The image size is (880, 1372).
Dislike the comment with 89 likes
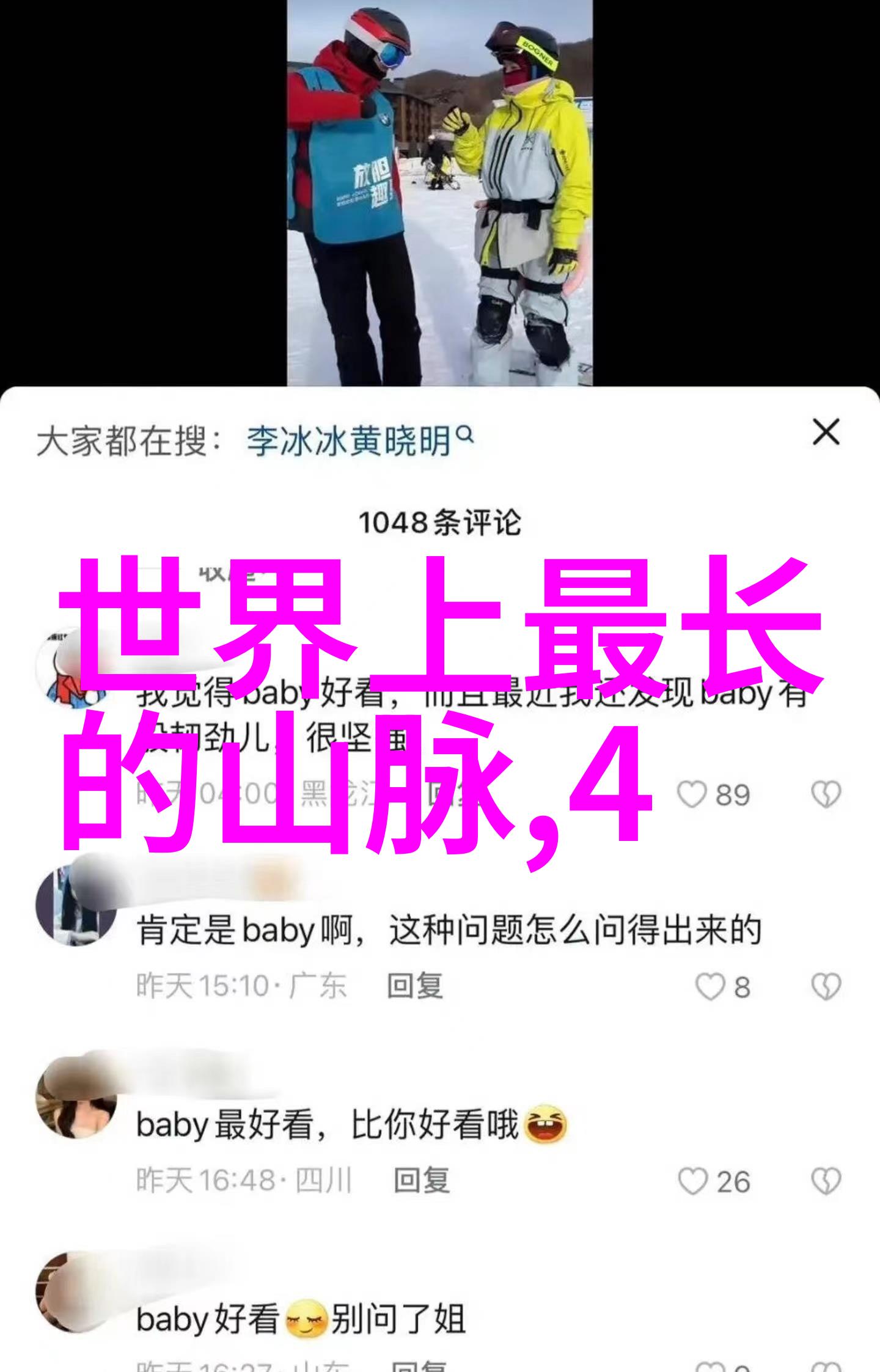tap(826, 795)
